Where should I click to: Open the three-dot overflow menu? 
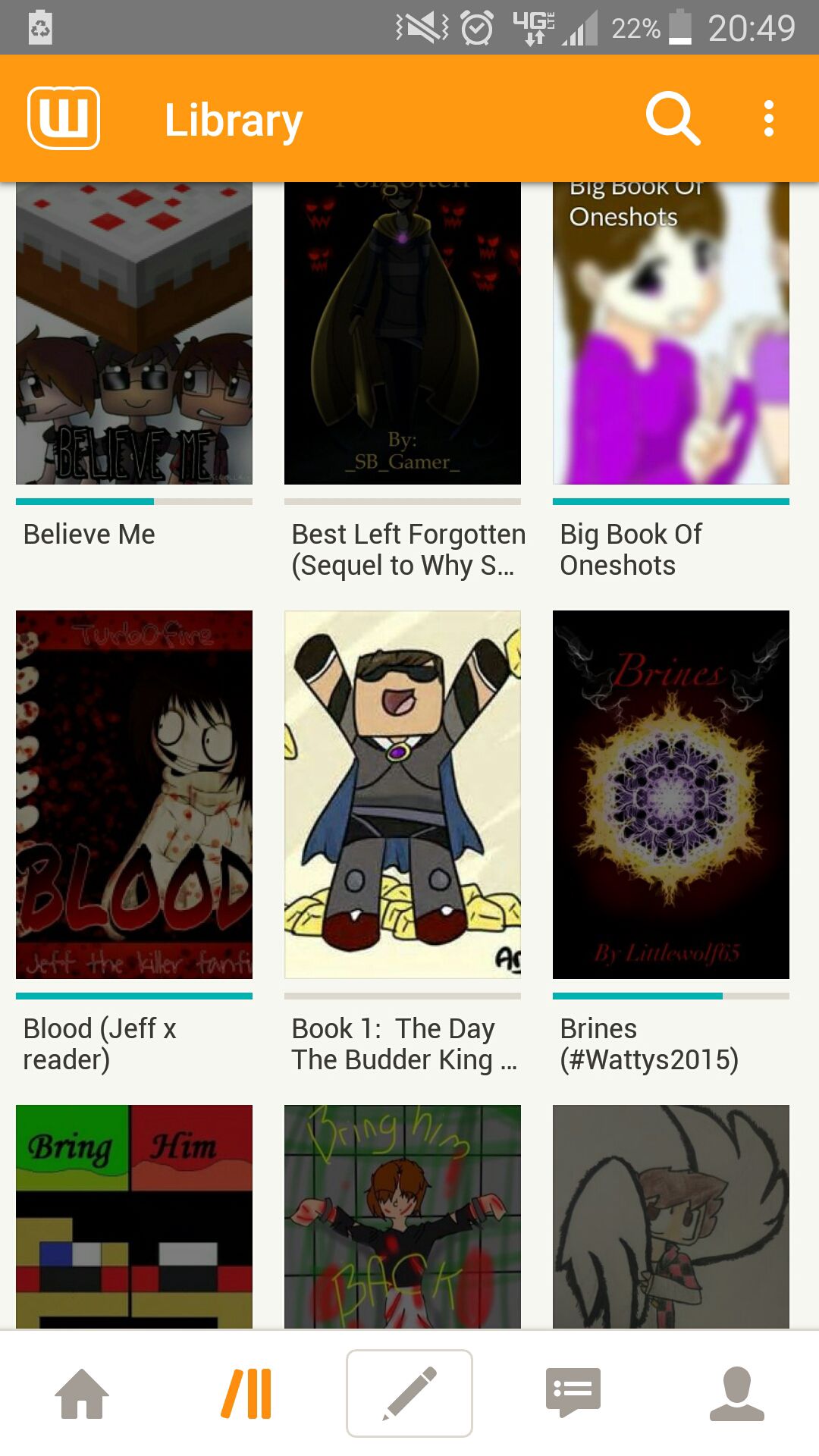(x=768, y=119)
